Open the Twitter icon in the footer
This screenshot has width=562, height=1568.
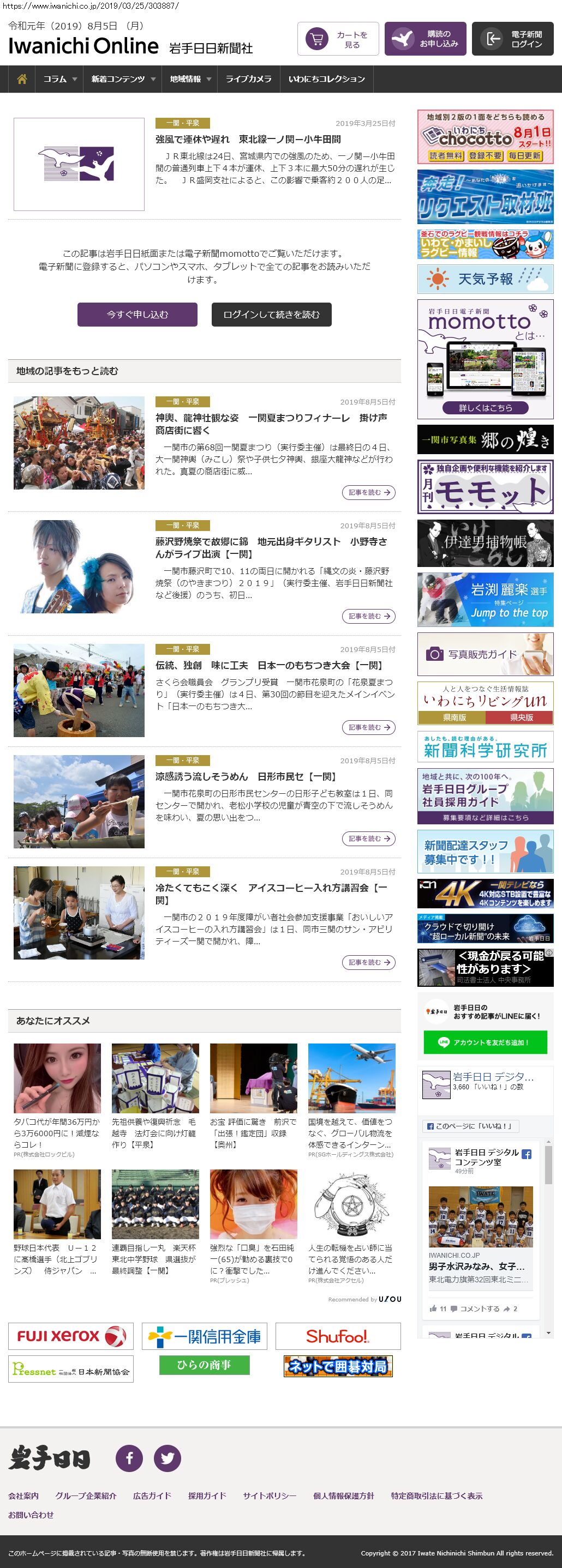coord(168,1458)
